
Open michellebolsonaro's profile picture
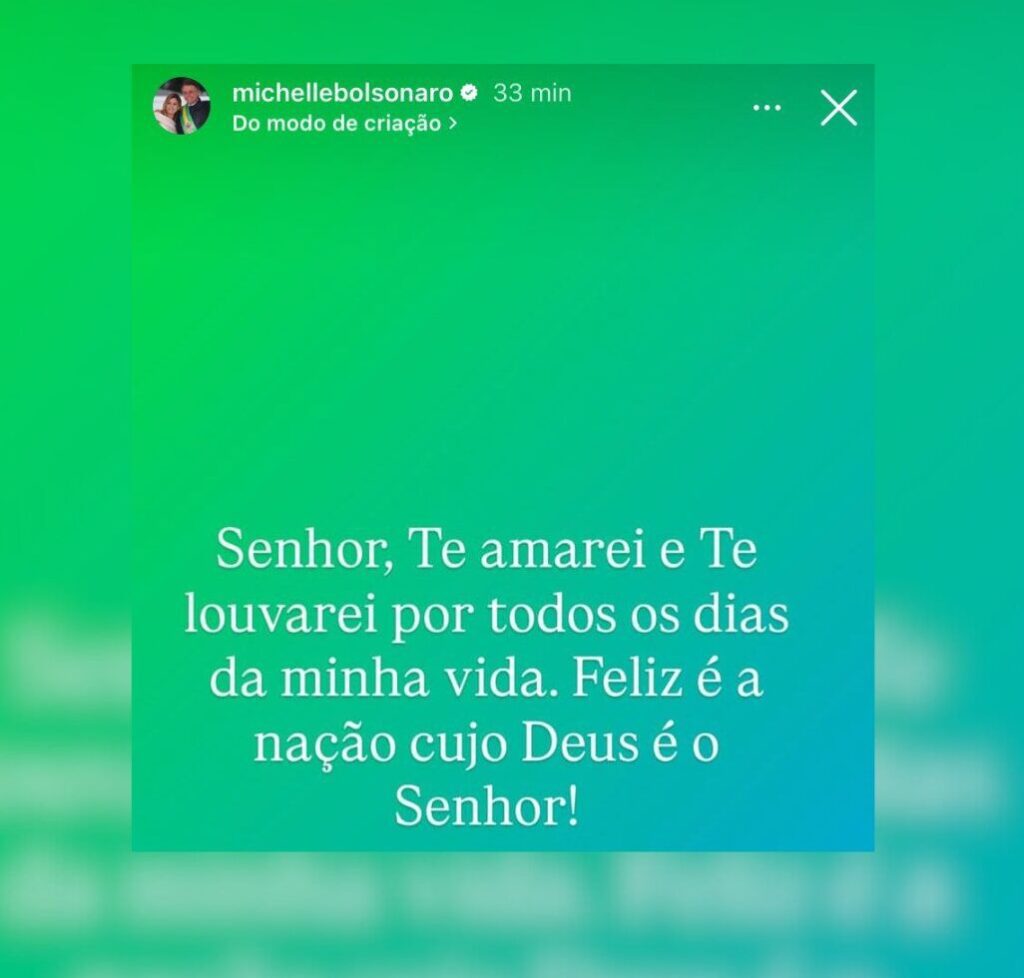pyautogui.click(x=182, y=106)
